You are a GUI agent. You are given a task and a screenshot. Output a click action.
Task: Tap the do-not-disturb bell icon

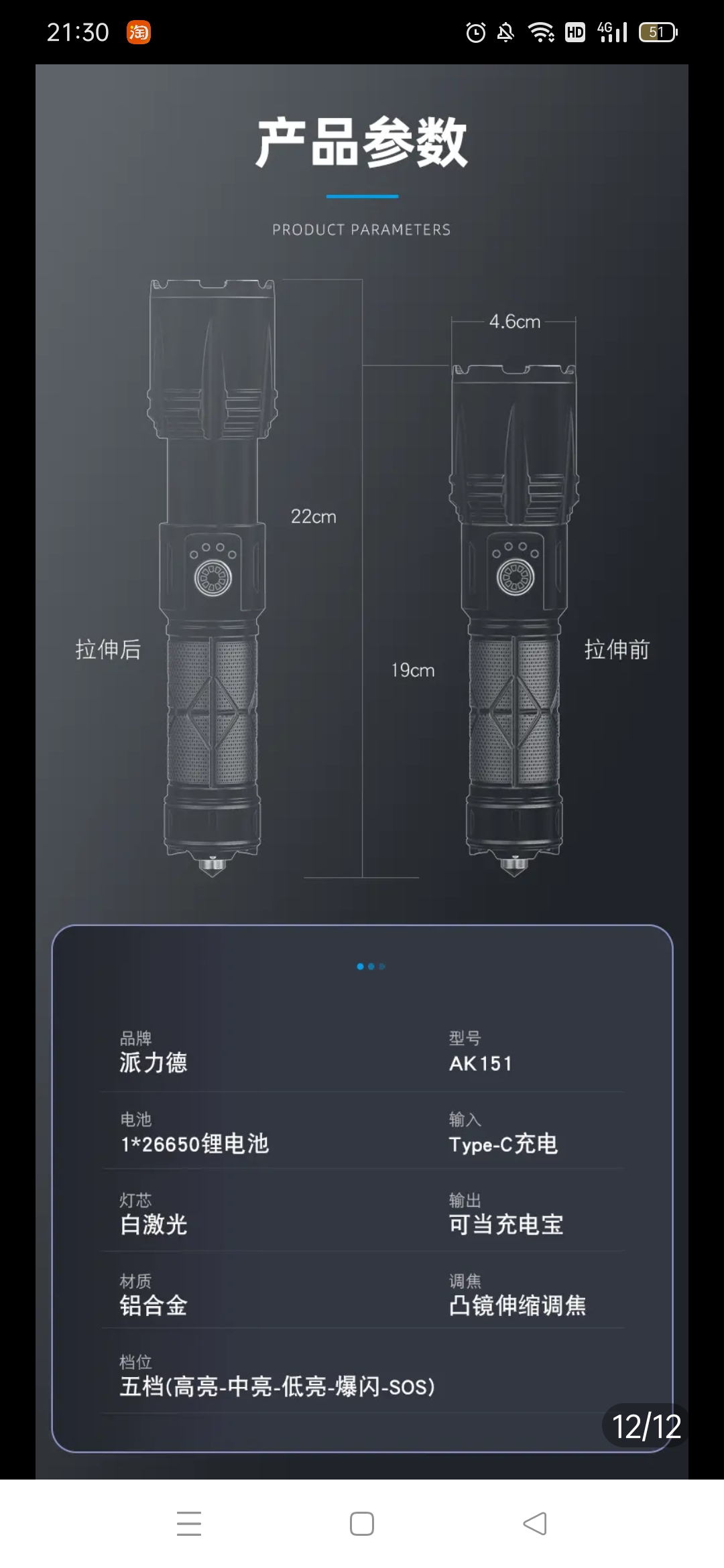coord(505,32)
